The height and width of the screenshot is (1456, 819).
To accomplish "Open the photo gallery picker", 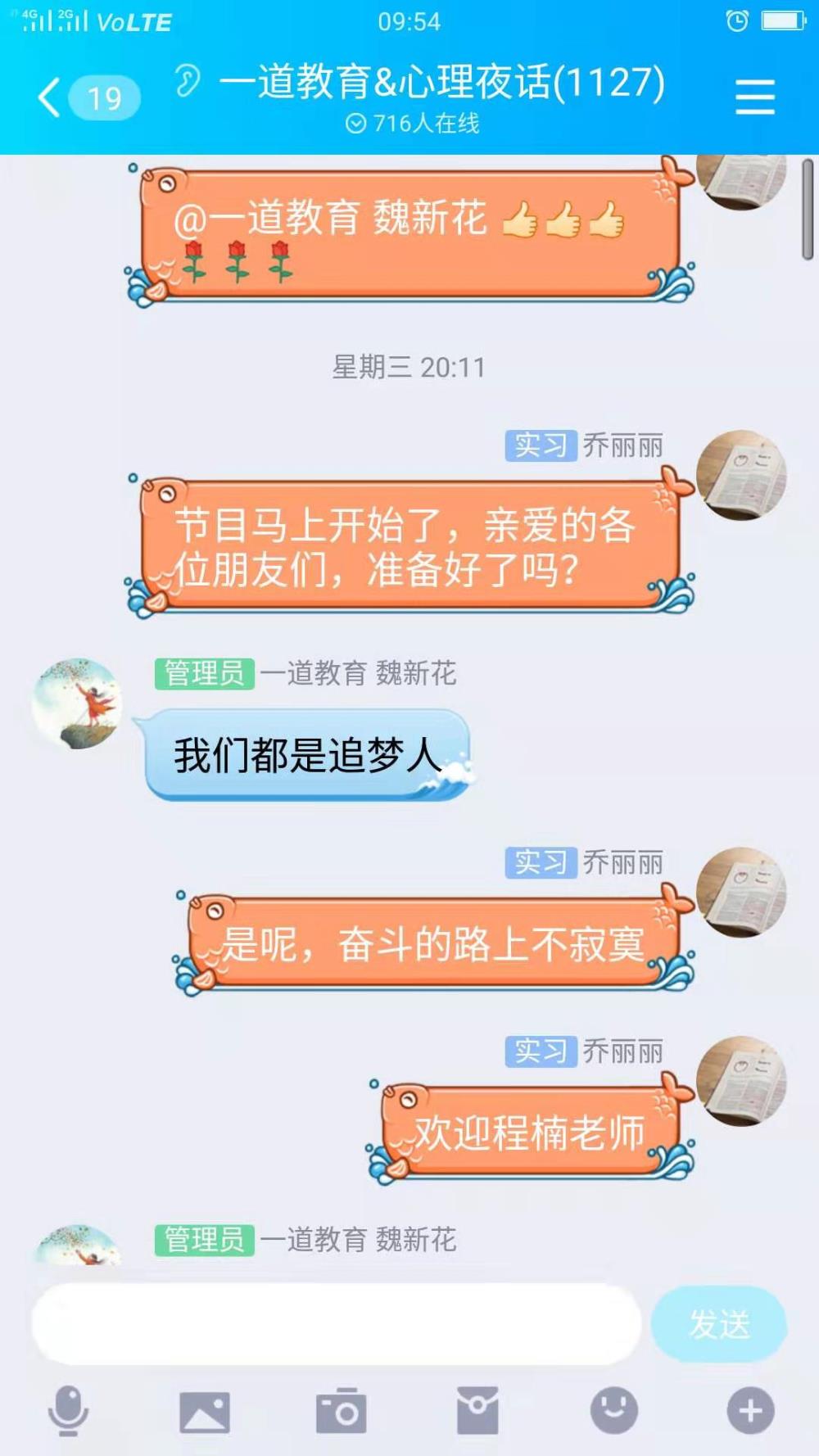I will pos(205,1412).
